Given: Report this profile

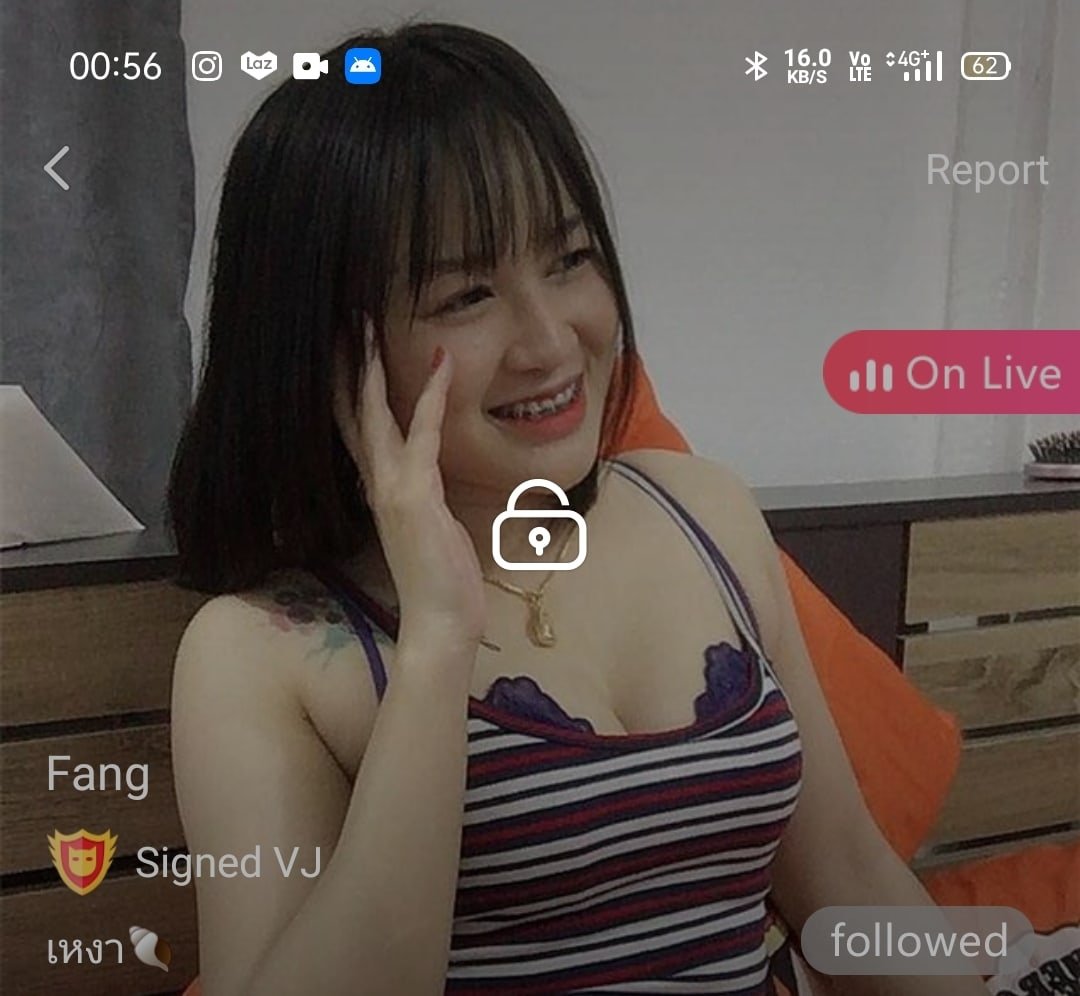Looking at the screenshot, I should click(986, 170).
